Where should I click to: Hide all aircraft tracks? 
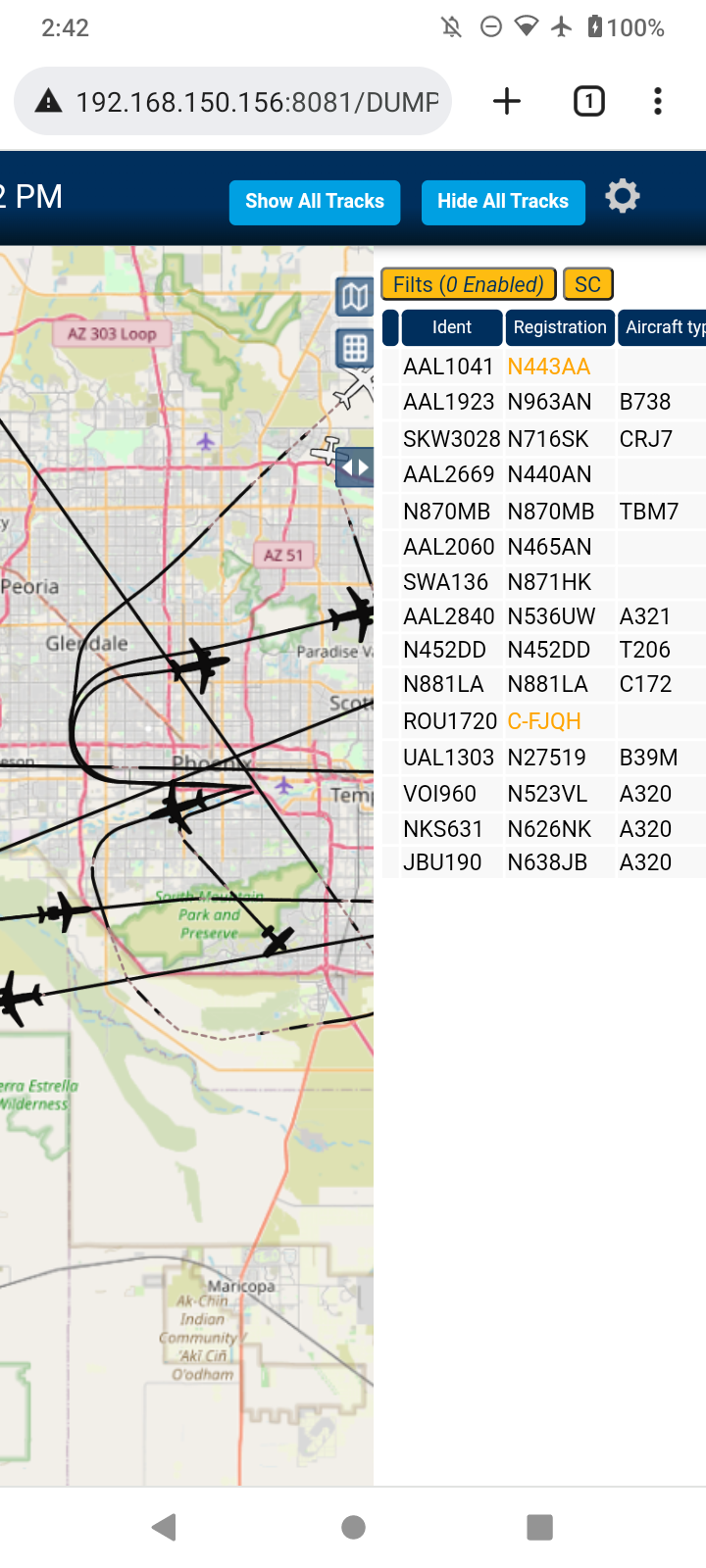pos(503,202)
